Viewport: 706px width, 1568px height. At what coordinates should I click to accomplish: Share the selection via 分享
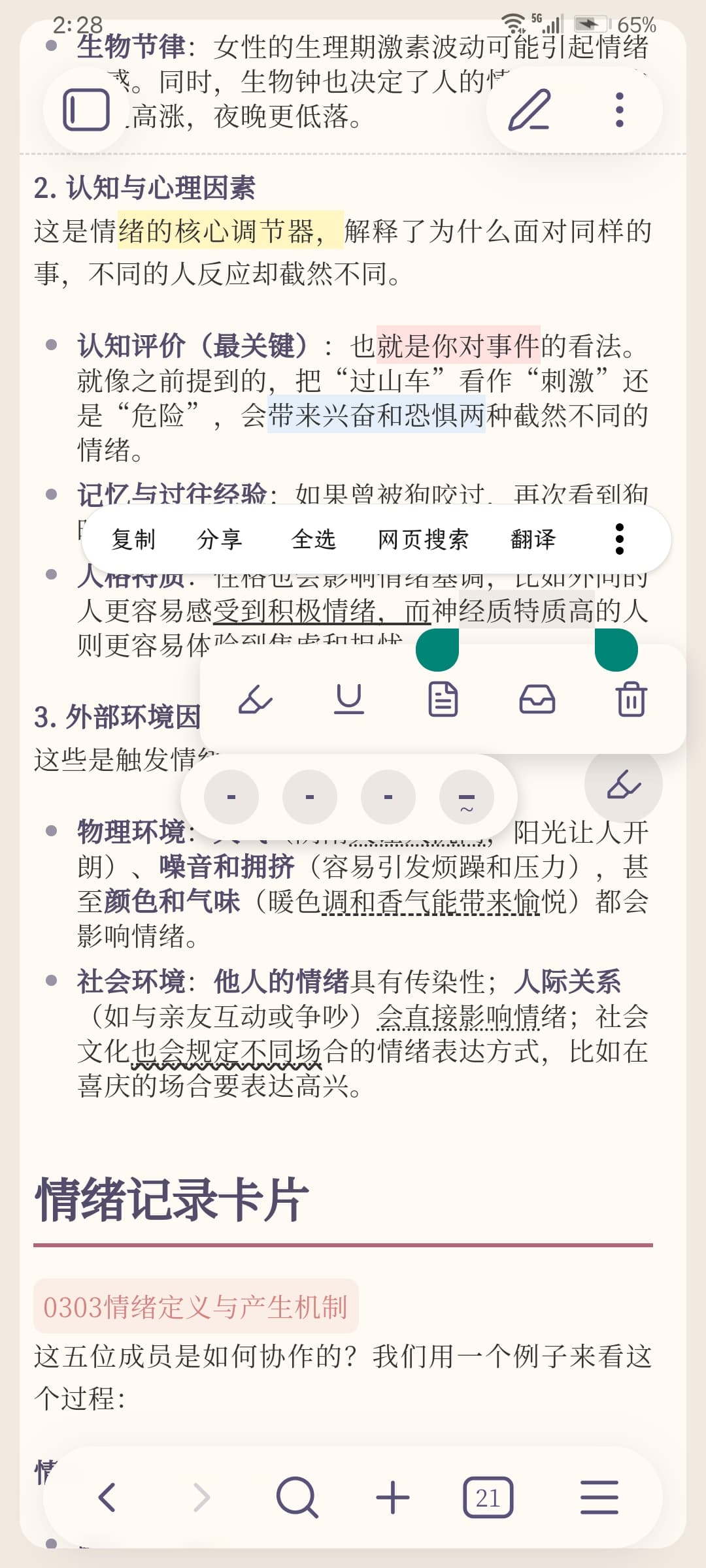220,540
